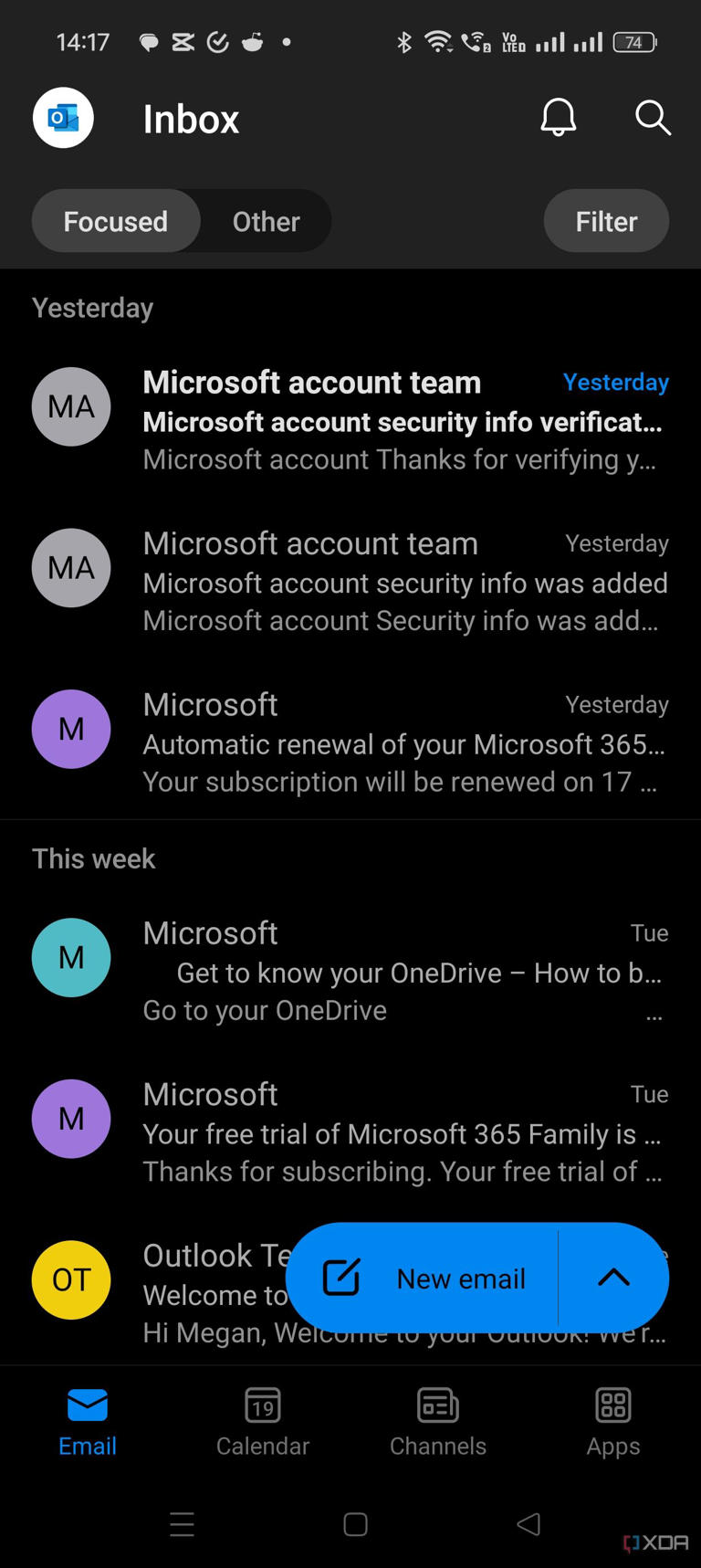This screenshot has height=1568, width=701.
Task: Open the Calendar from the bottom bar
Action: tap(262, 1425)
